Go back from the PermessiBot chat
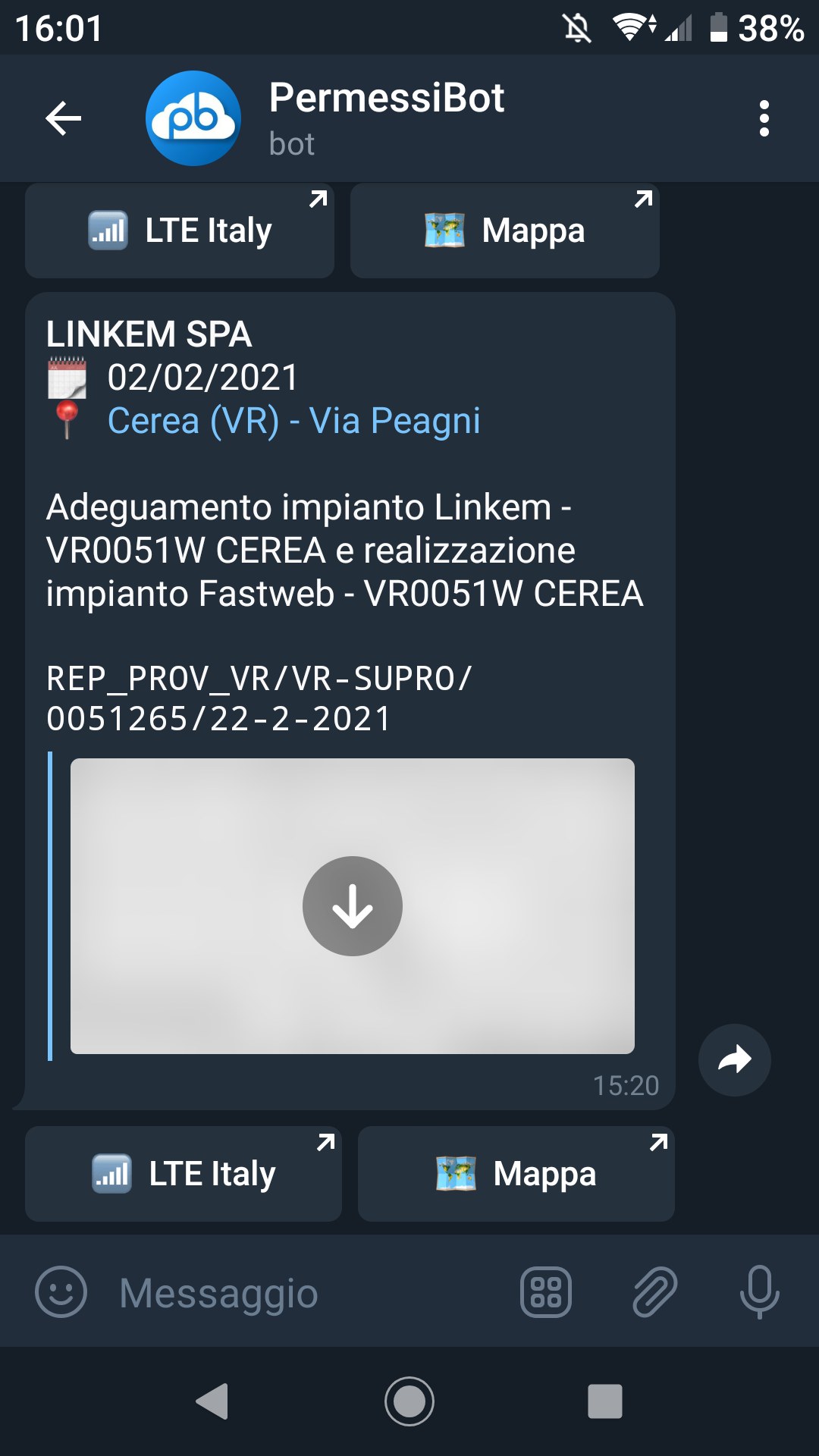The height and width of the screenshot is (1456, 819). 64,118
